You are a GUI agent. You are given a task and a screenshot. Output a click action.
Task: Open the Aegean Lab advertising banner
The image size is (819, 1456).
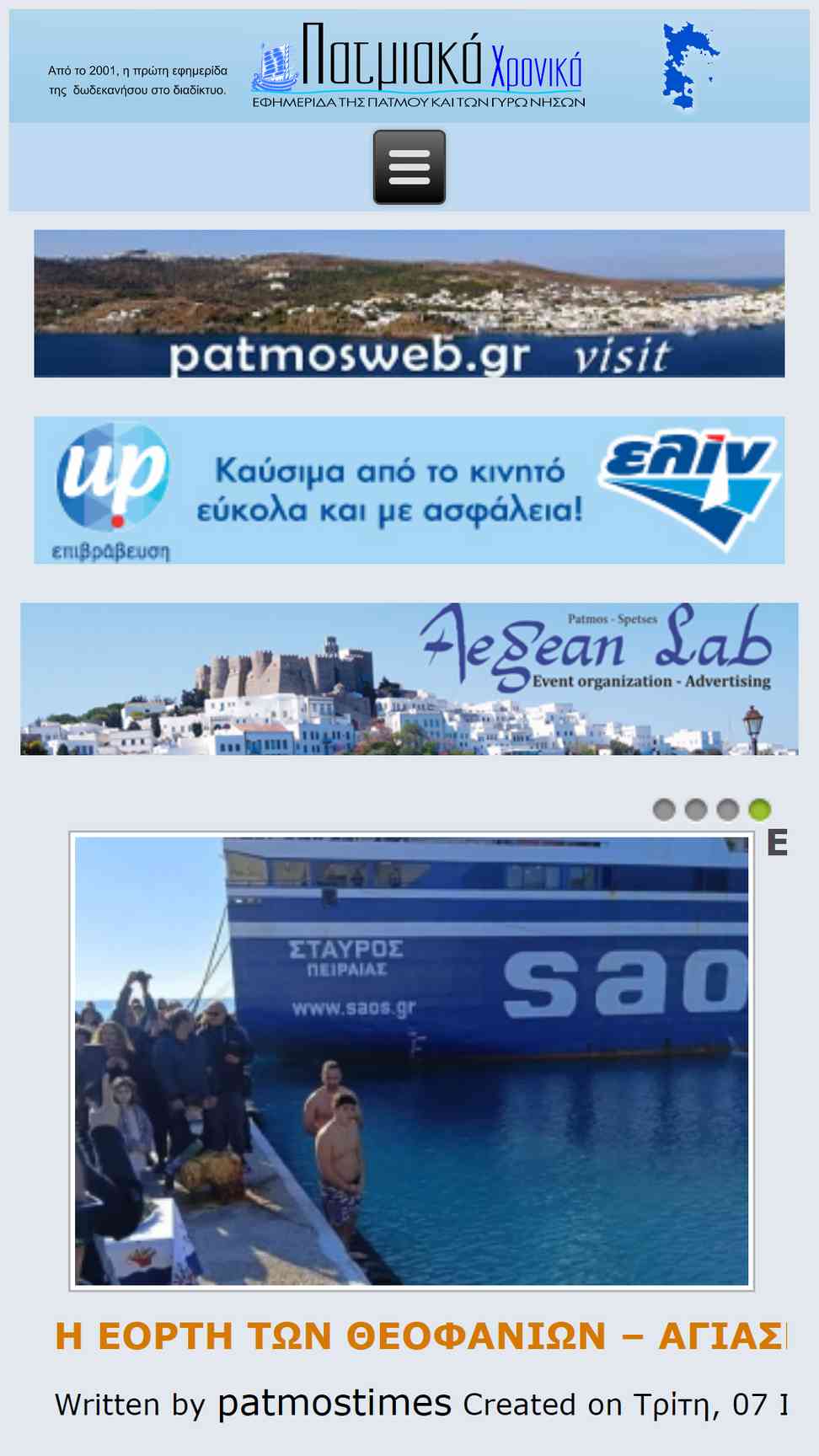[x=409, y=678]
